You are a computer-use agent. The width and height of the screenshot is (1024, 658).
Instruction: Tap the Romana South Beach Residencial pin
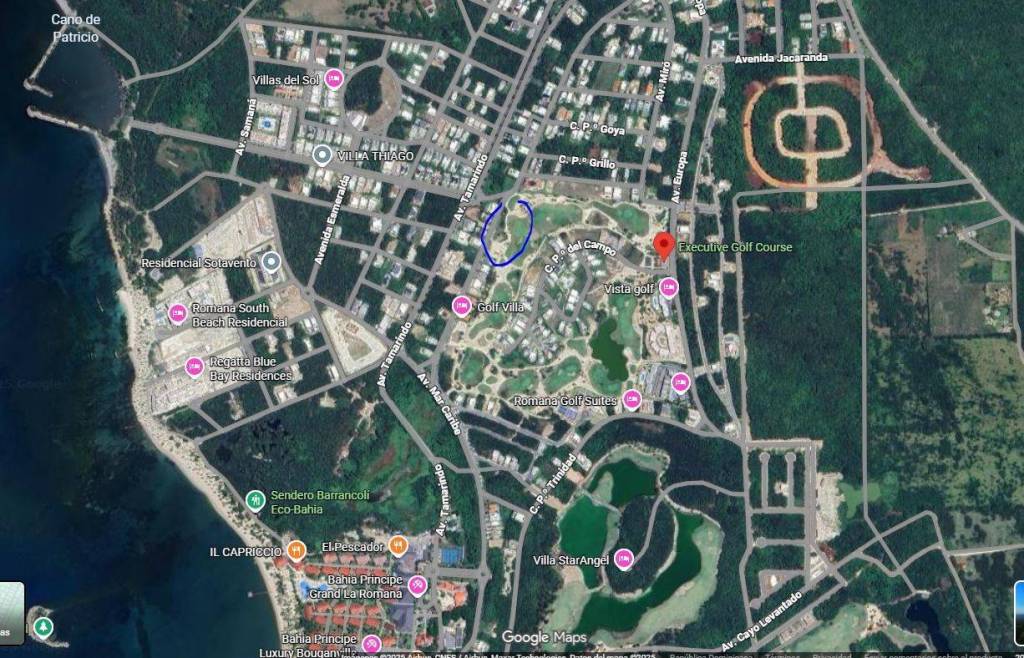coord(178,314)
